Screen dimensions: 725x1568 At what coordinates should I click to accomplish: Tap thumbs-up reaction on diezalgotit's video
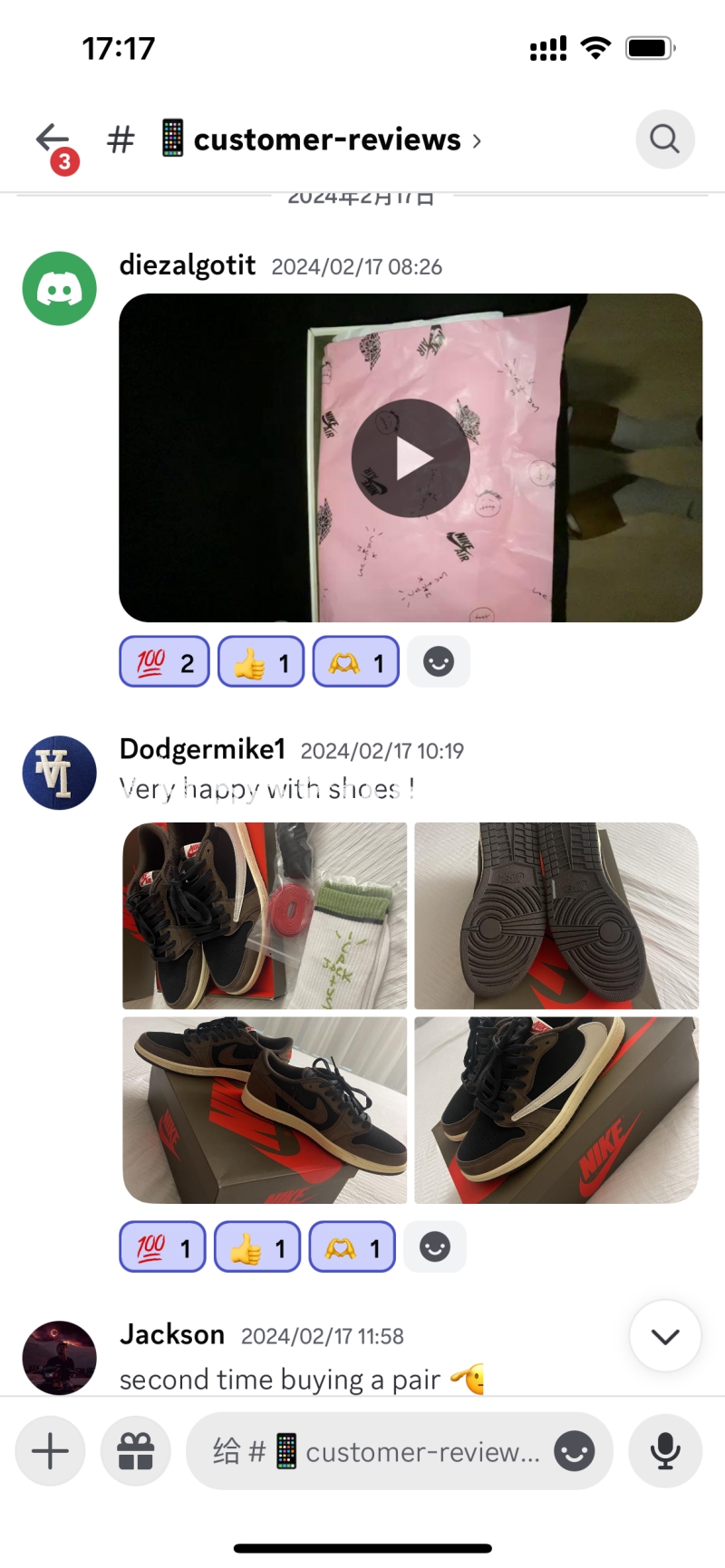[x=261, y=662]
